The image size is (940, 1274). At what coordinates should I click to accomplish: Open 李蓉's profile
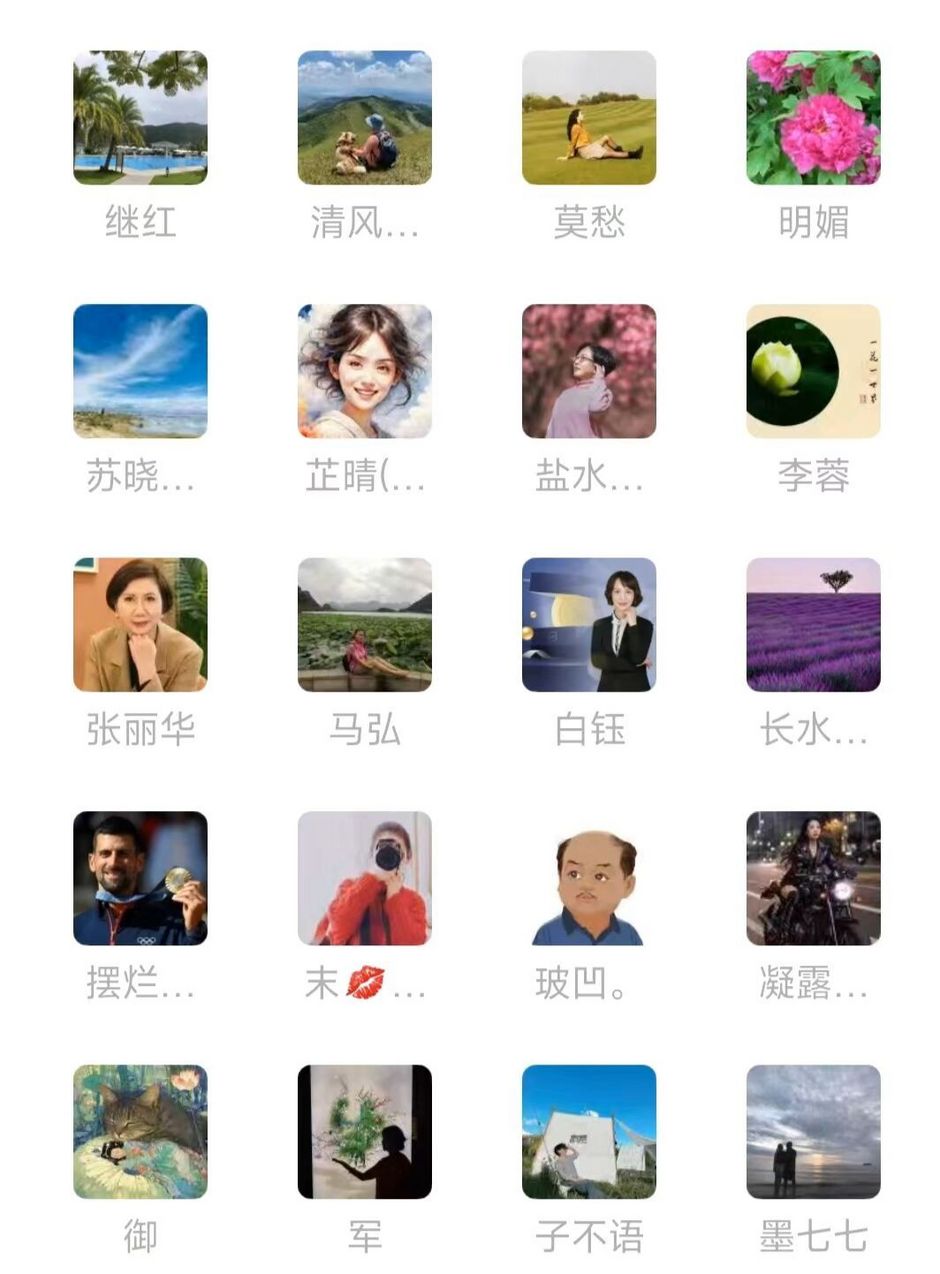pos(813,371)
